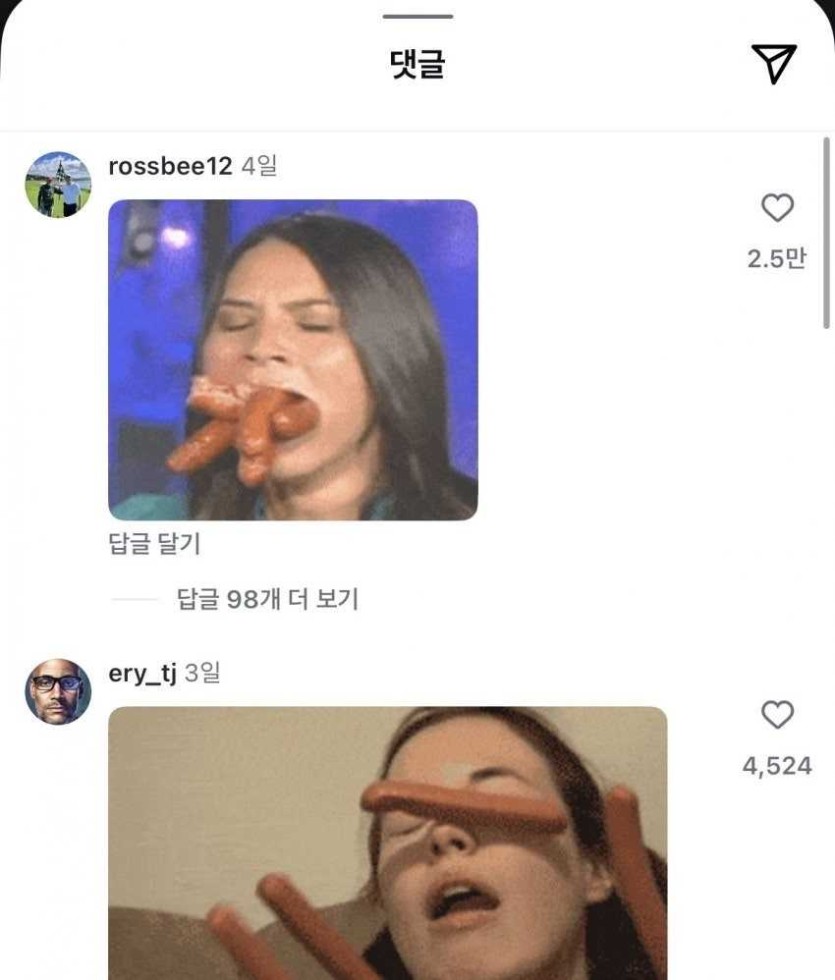Expand 답글 98개 더 보기 replies

(267, 600)
